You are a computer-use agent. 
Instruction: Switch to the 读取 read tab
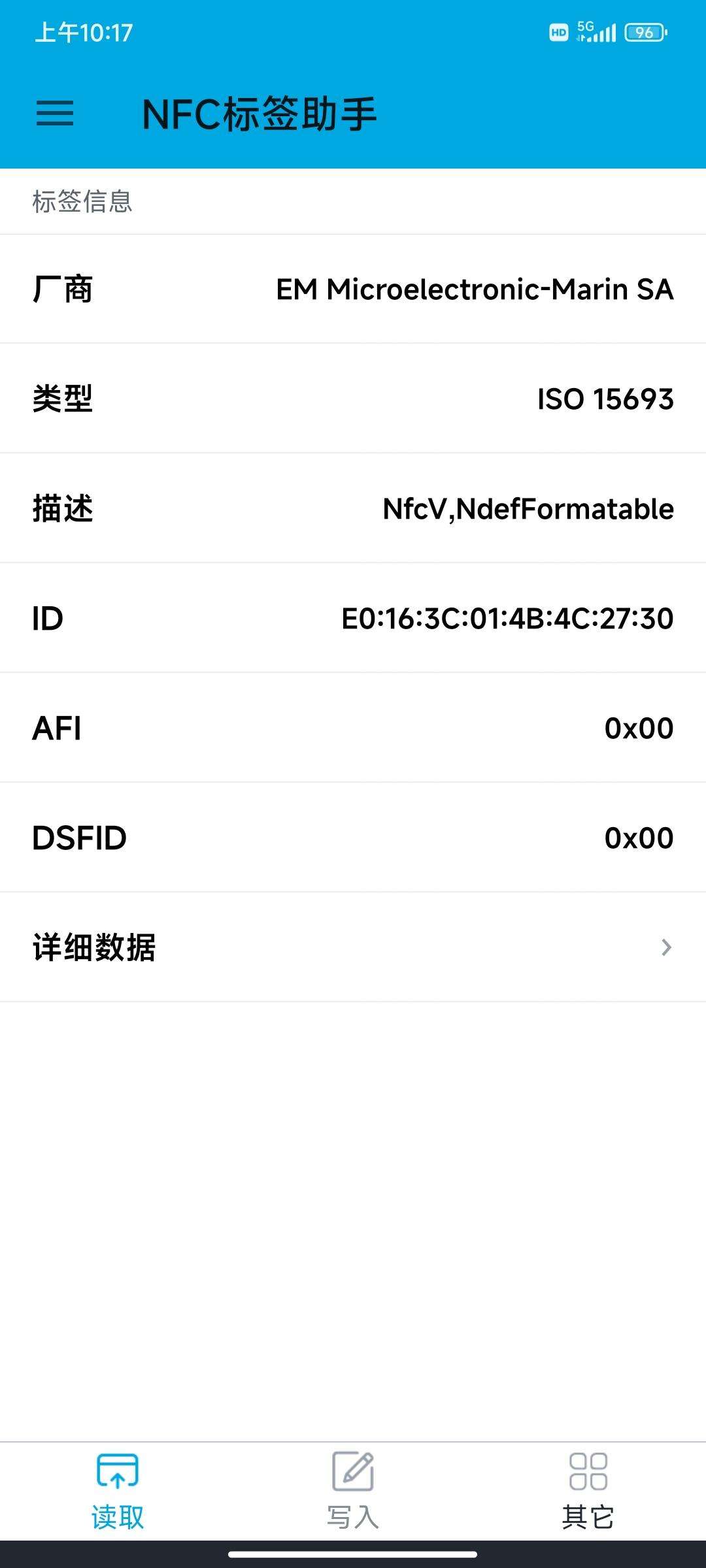[x=118, y=1491]
